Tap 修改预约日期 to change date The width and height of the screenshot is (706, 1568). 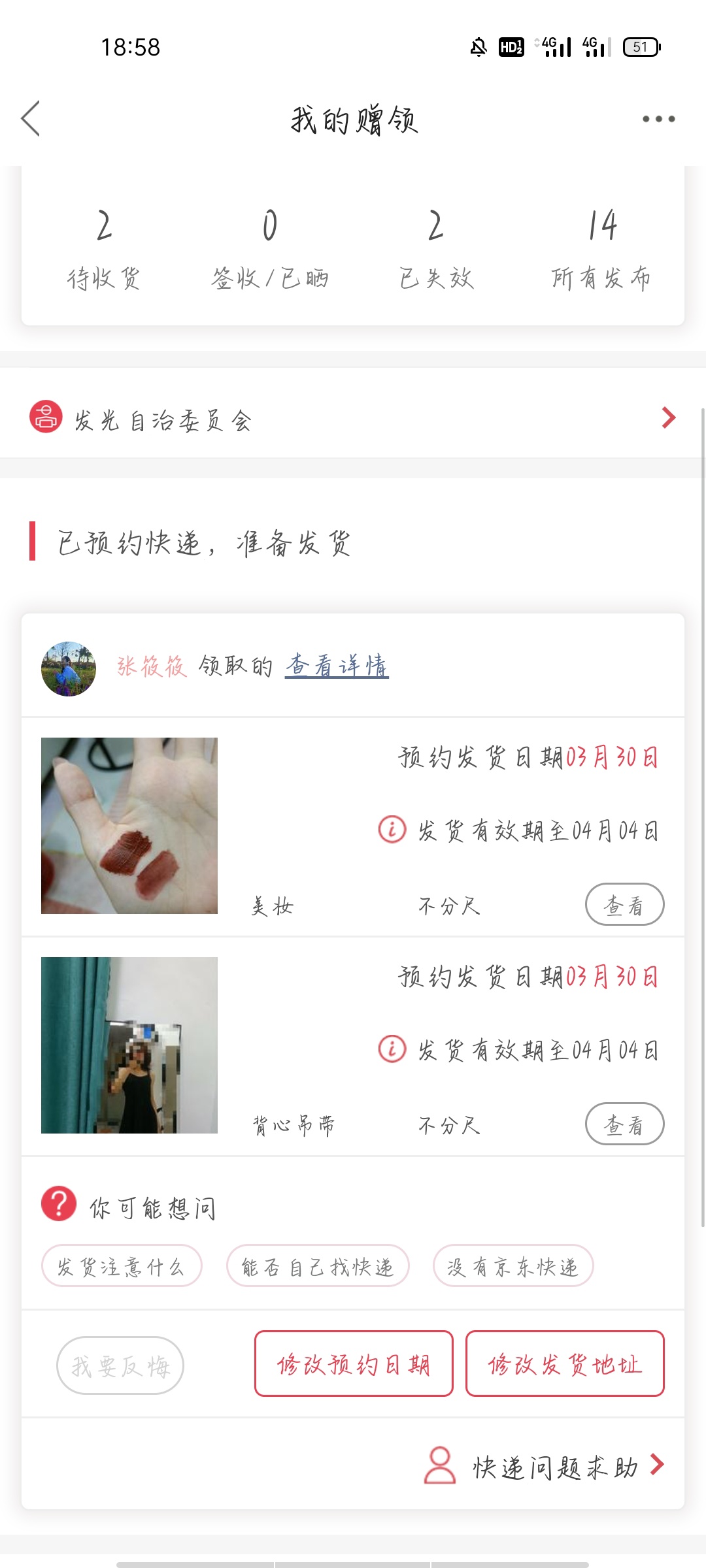tap(354, 1364)
